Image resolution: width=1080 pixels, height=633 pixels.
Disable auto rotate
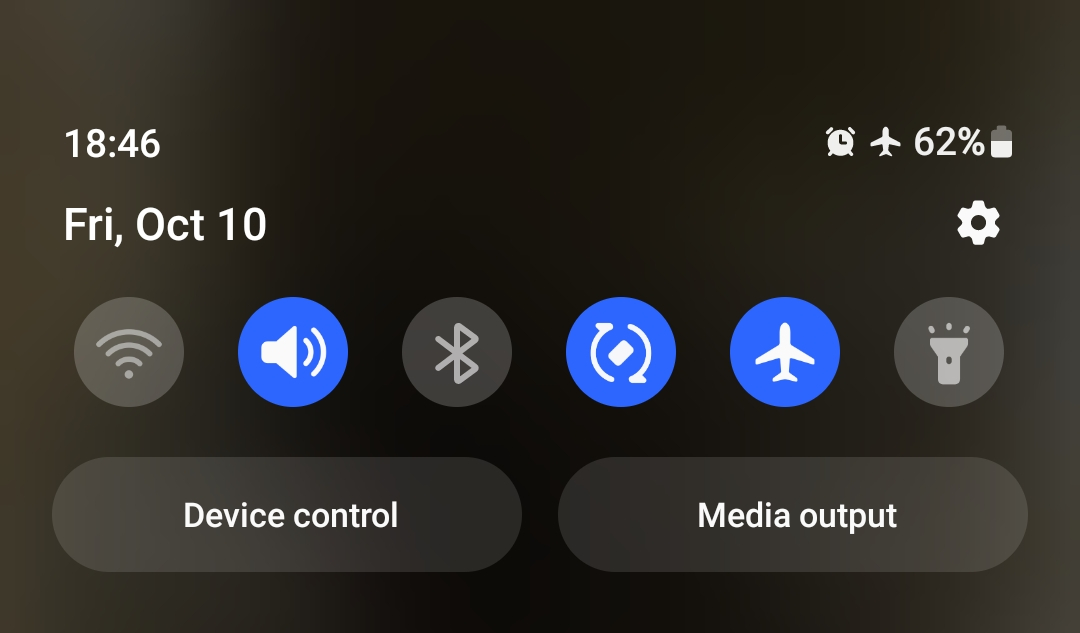tap(621, 352)
